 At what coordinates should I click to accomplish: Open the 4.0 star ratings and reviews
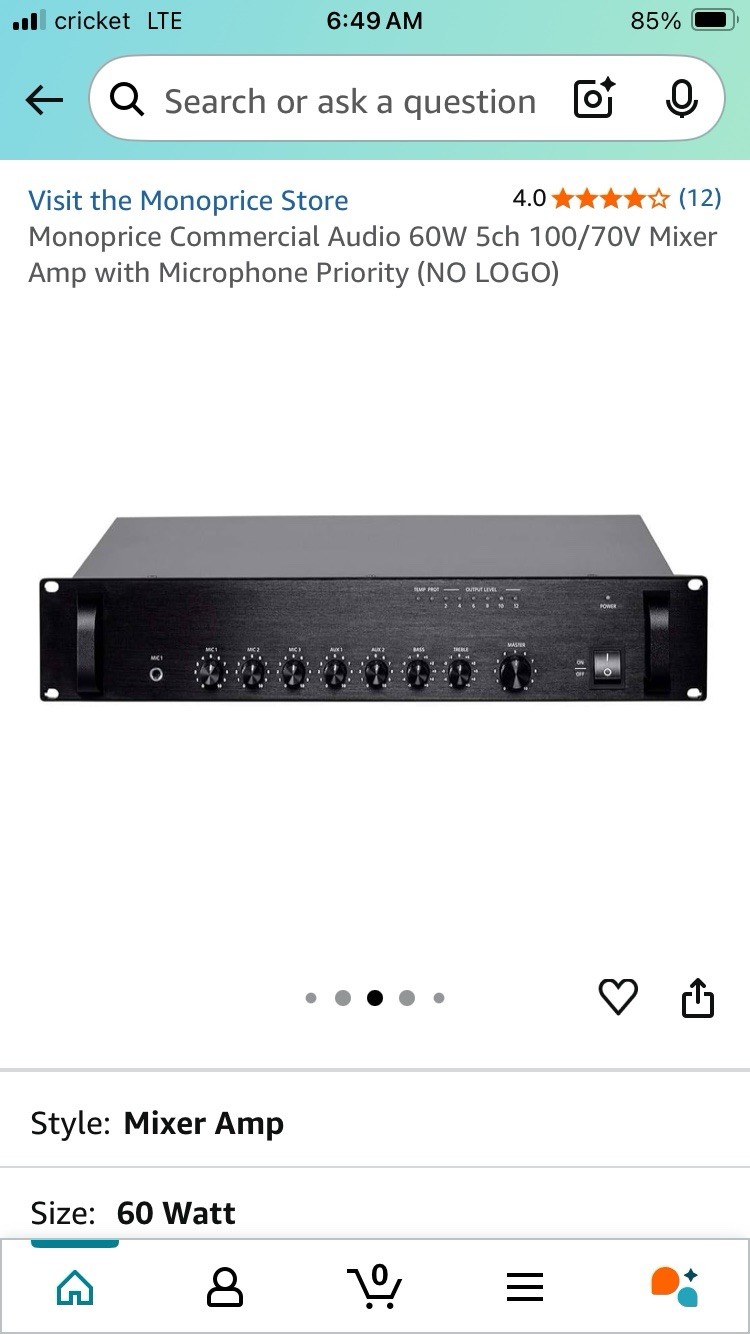pyautogui.click(x=616, y=198)
